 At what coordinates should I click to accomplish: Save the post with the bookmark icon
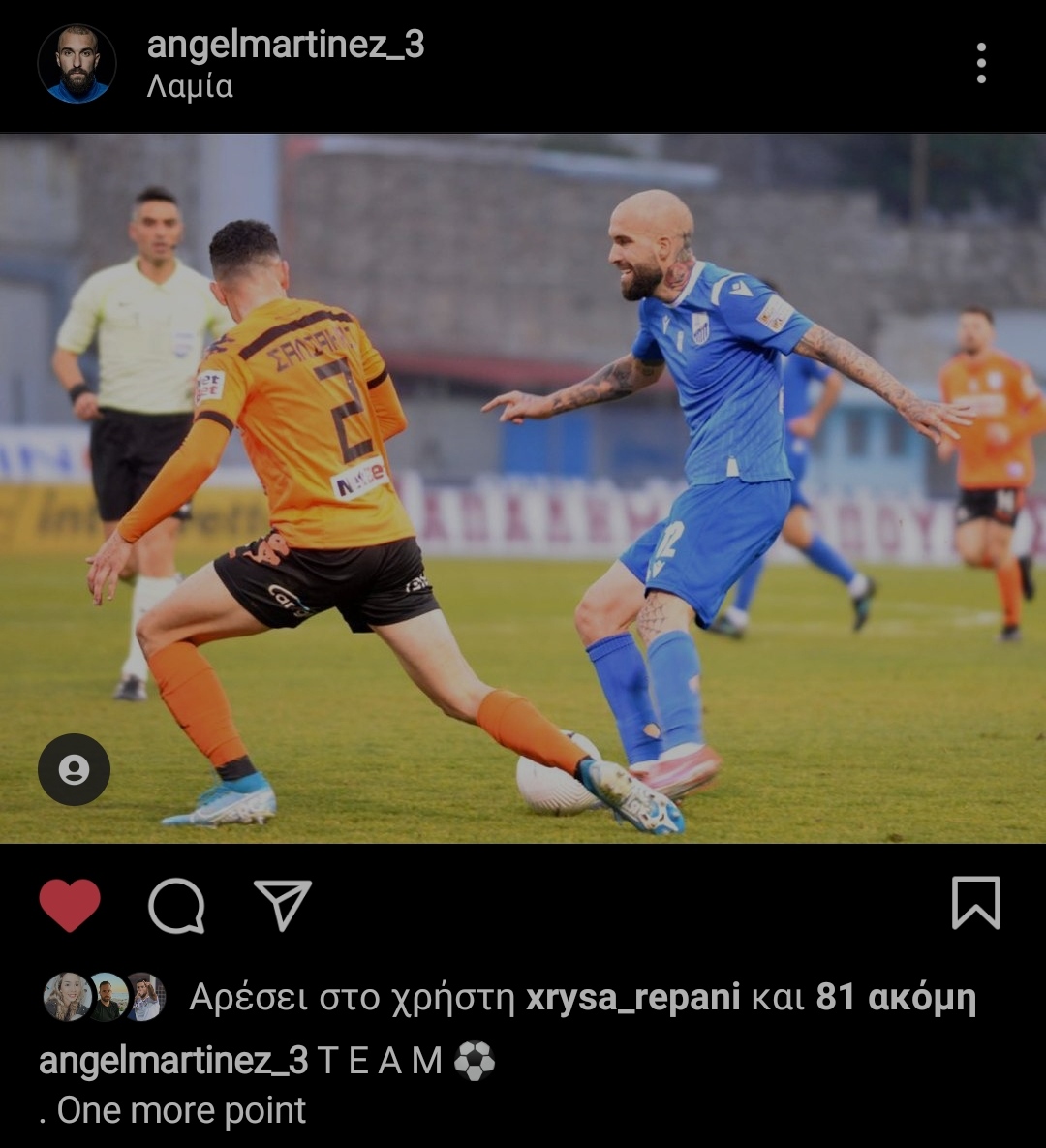(975, 903)
